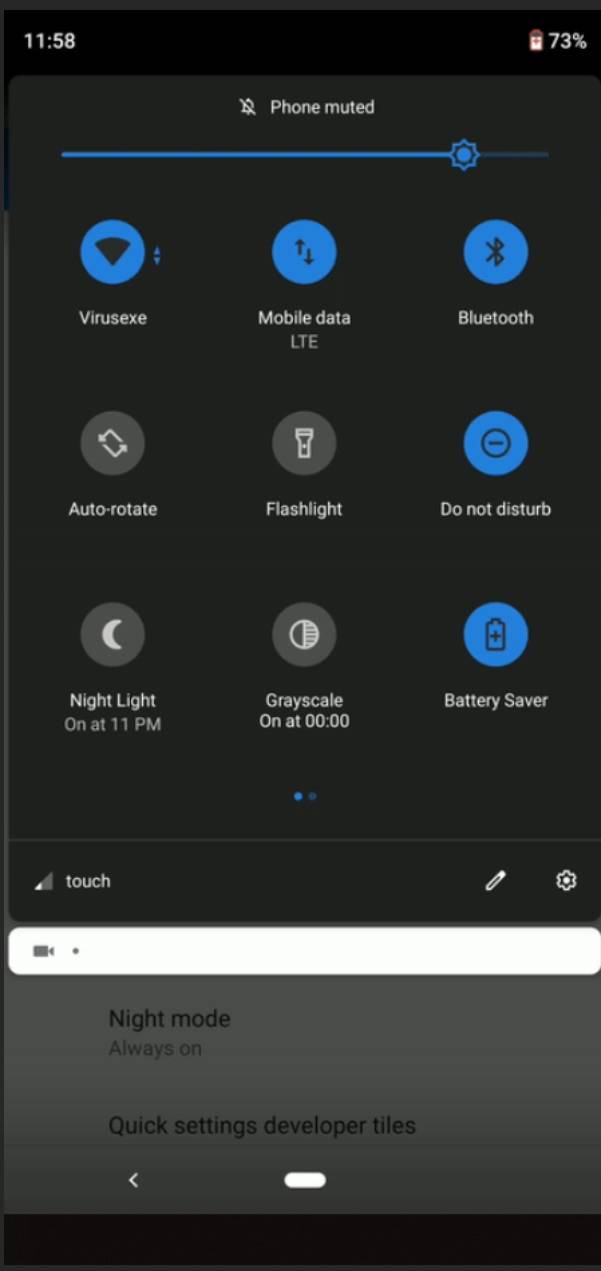Go back with the navigation arrow
The width and height of the screenshot is (601, 1271).
[x=133, y=1180]
